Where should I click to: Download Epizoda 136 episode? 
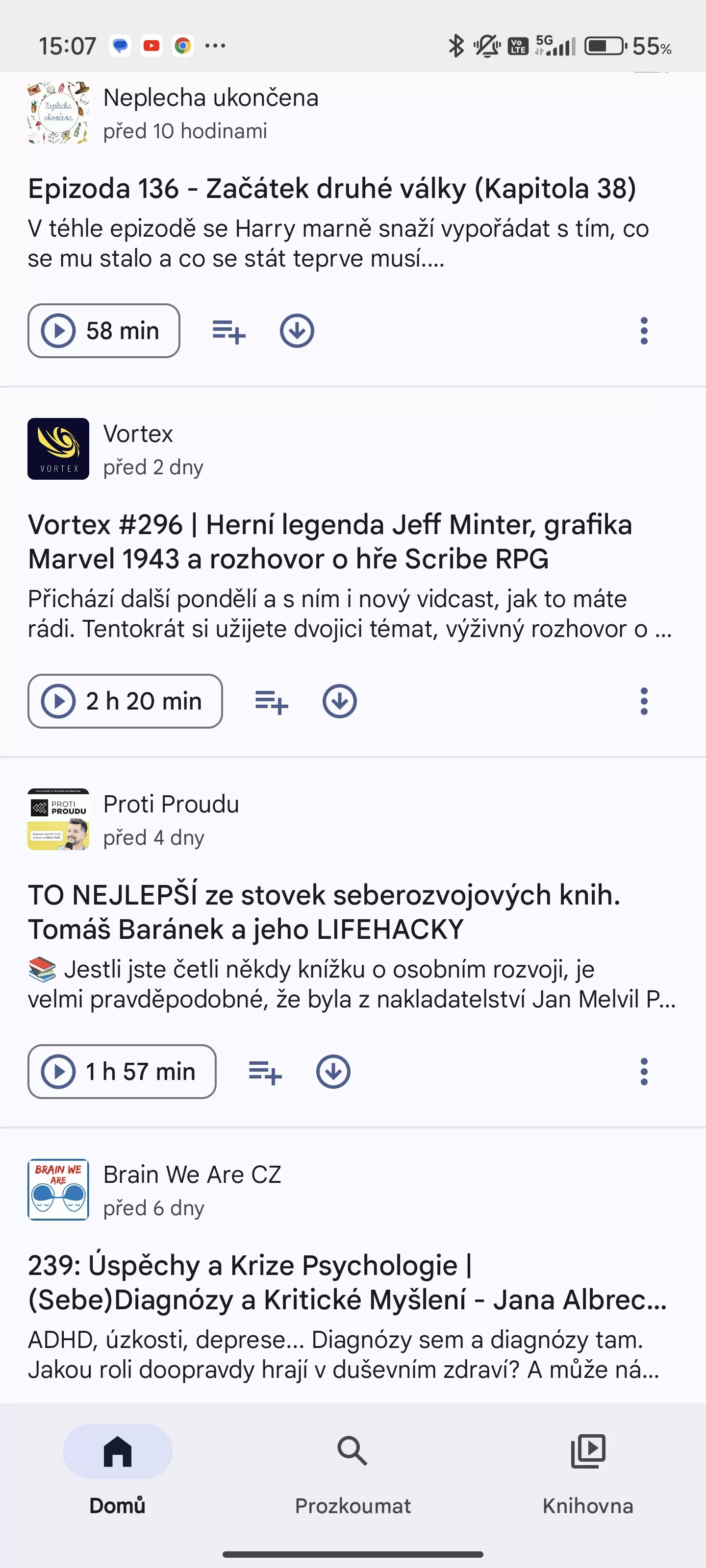pyautogui.click(x=297, y=331)
